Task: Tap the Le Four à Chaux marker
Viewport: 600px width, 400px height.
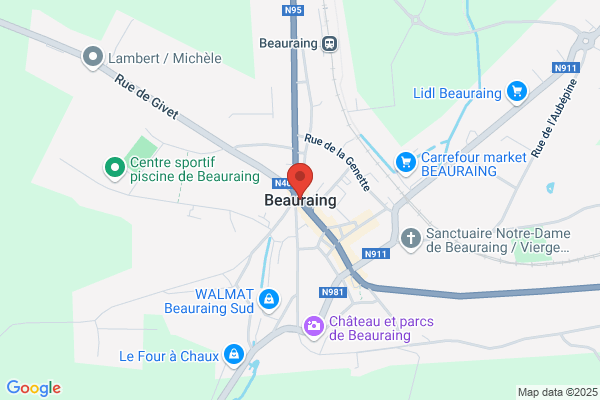Action: point(234,355)
